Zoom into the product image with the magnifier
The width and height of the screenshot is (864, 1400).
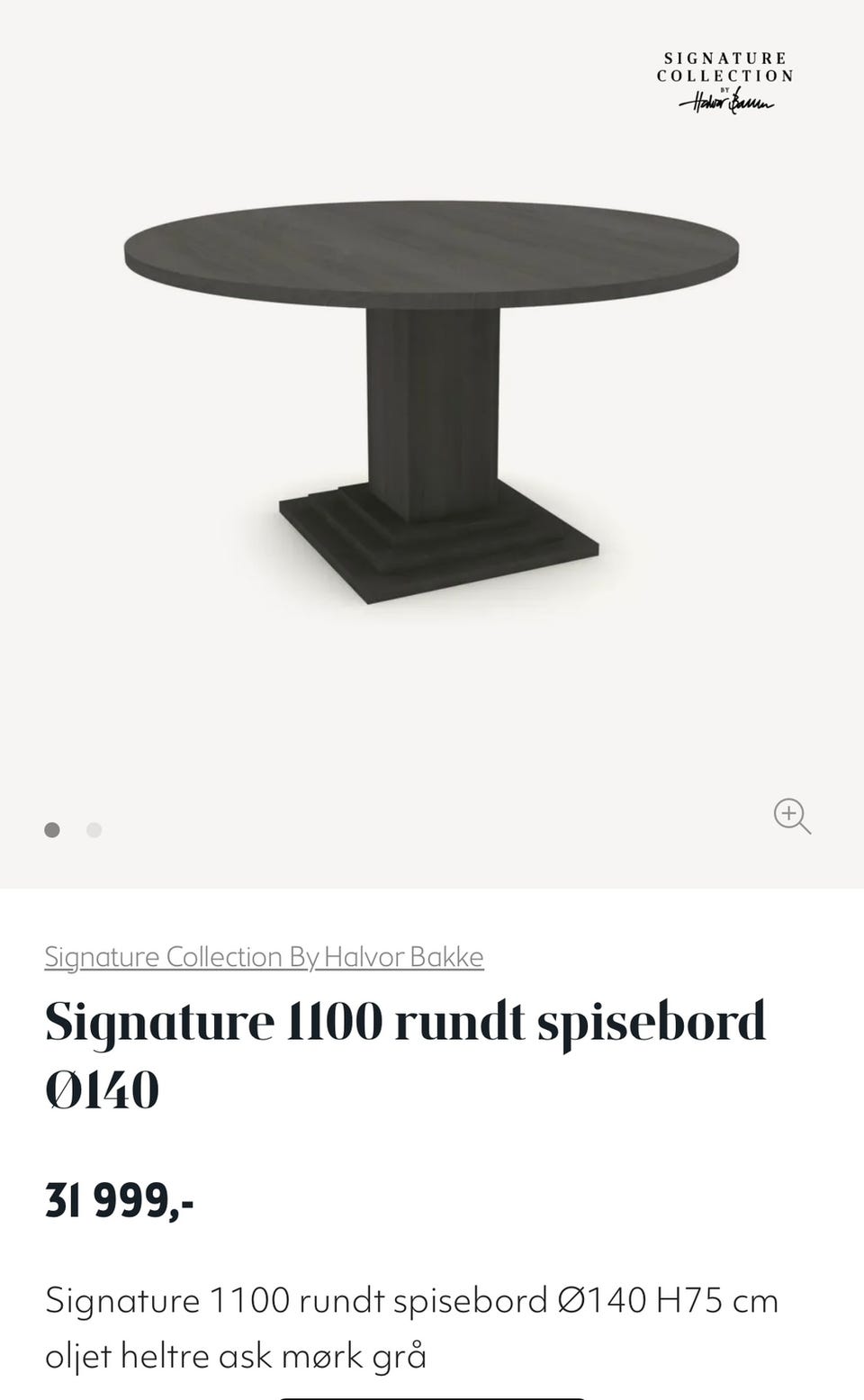[792, 816]
